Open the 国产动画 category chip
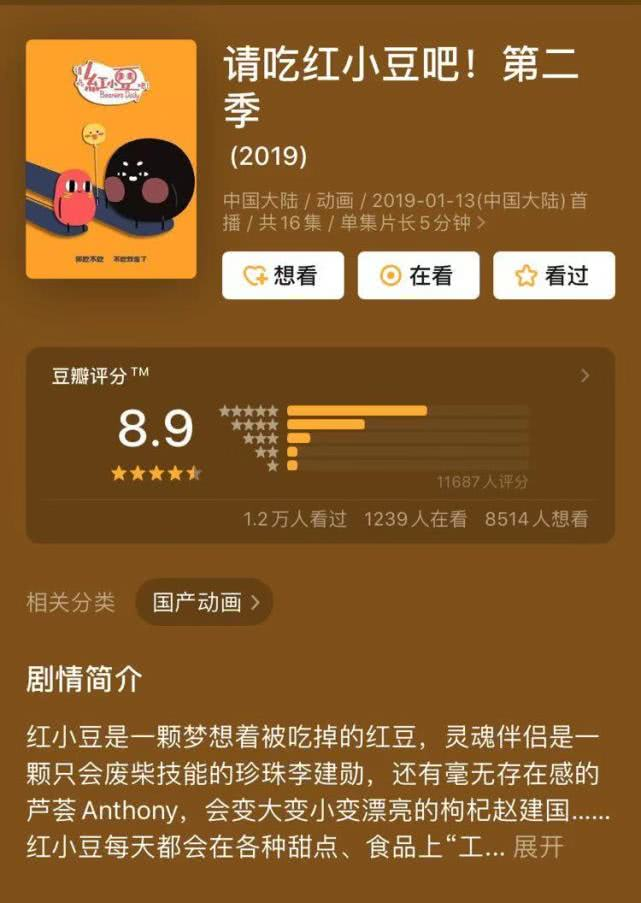Screen dimensions: 641x903 (x=204, y=602)
